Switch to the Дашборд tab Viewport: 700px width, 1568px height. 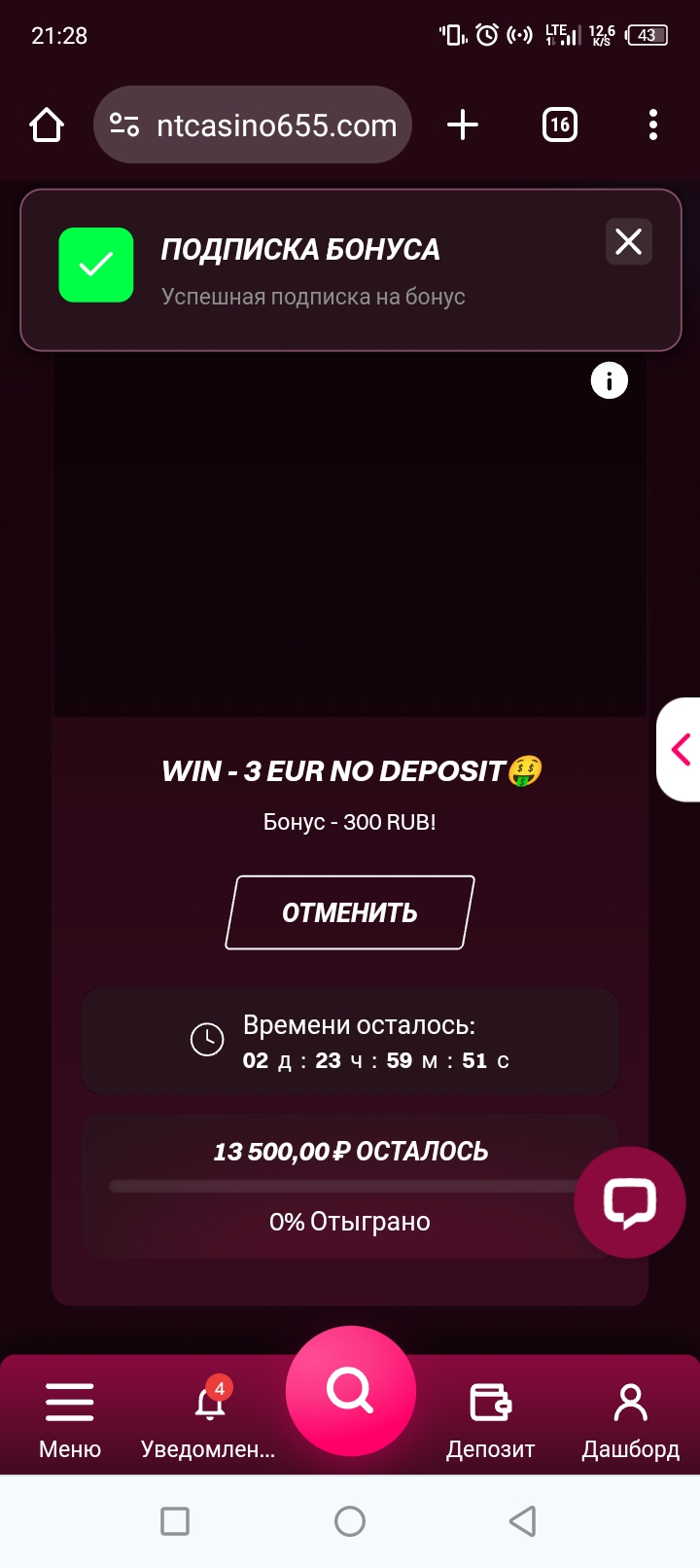coord(630,1420)
